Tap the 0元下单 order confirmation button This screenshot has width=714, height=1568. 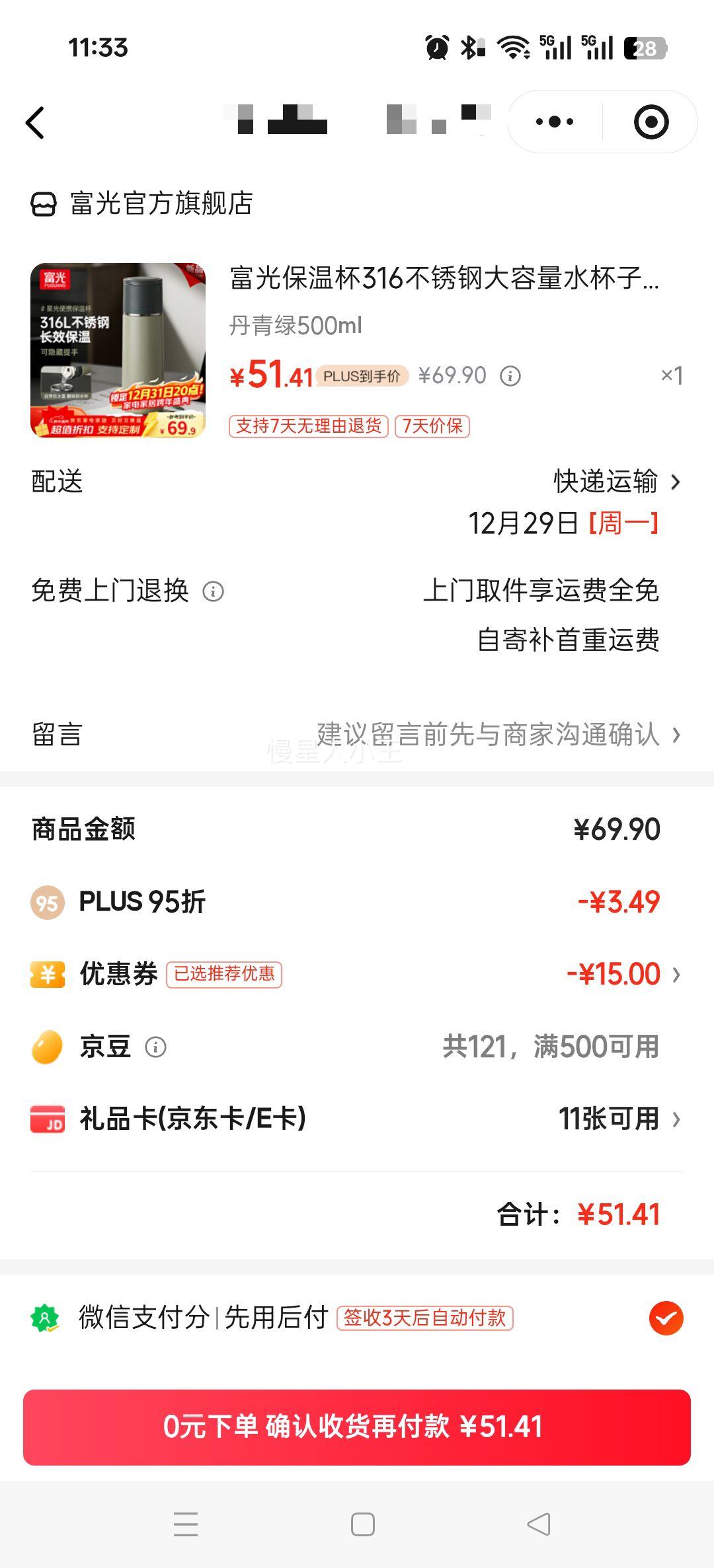tap(357, 1426)
